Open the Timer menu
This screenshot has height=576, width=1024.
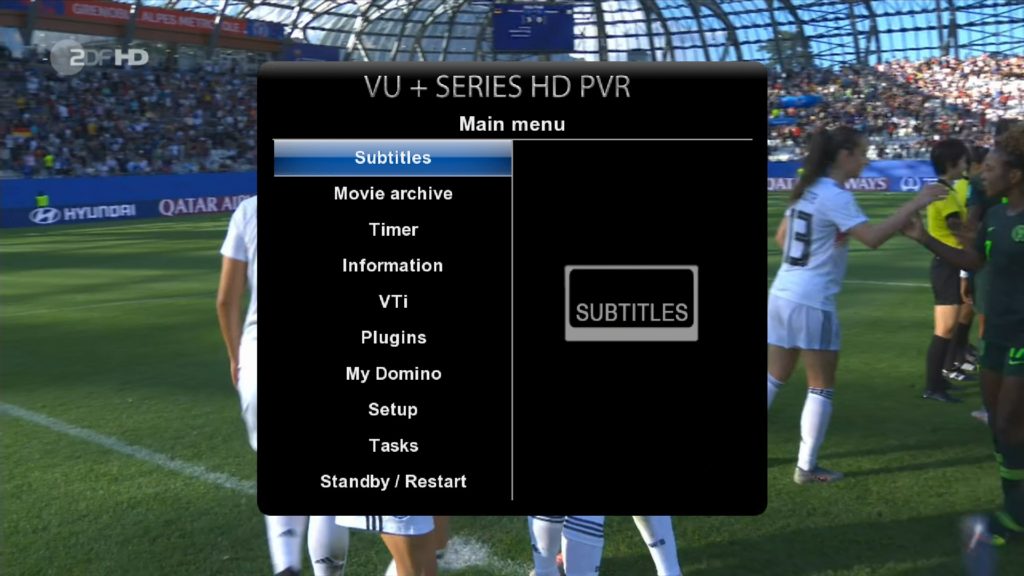click(393, 230)
